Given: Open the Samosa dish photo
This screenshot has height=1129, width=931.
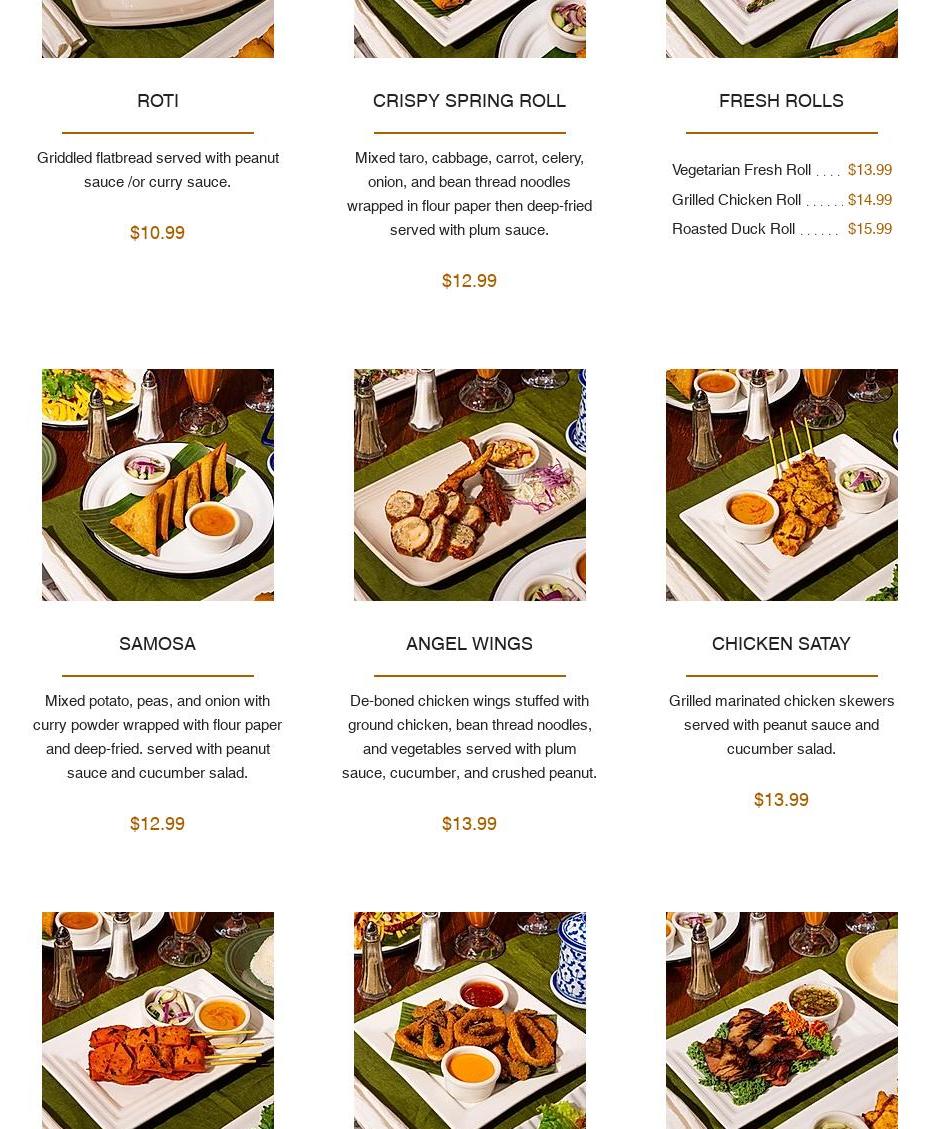Looking at the screenshot, I should point(157,484).
